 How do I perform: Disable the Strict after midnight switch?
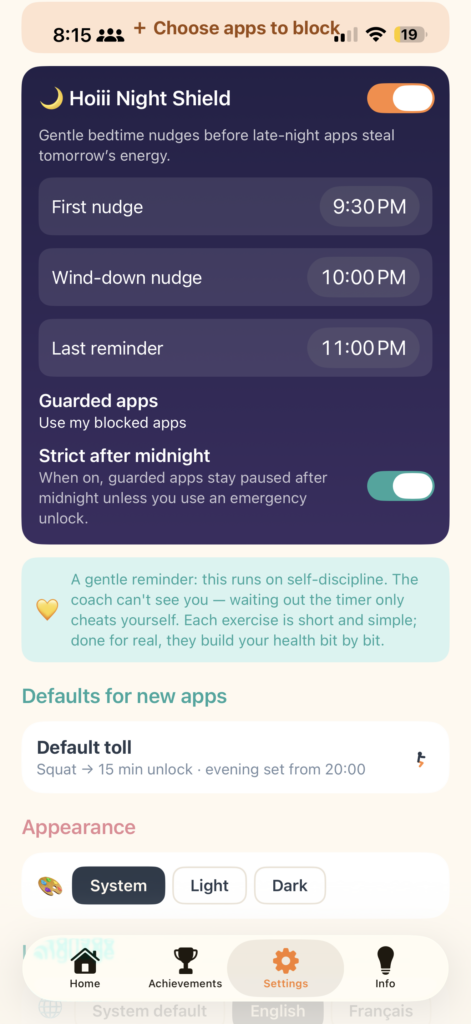pos(400,486)
